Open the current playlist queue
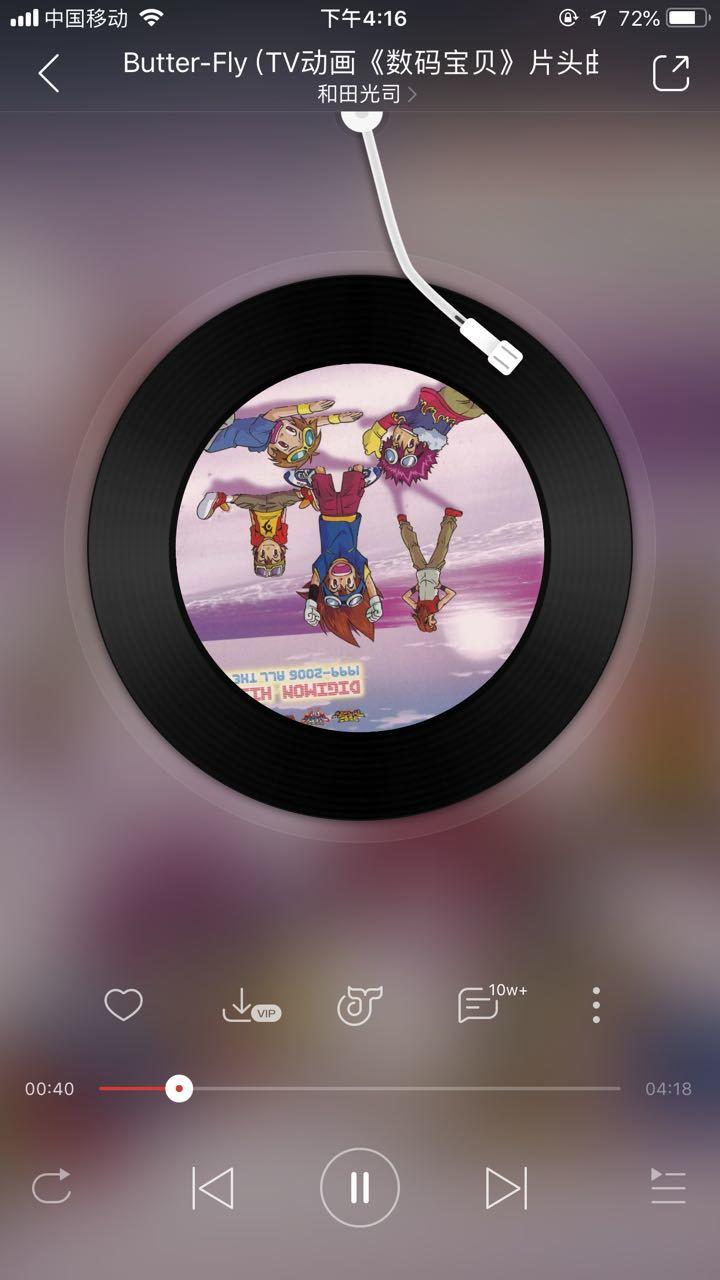Screen dimensions: 720x1280 tap(668, 1188)
